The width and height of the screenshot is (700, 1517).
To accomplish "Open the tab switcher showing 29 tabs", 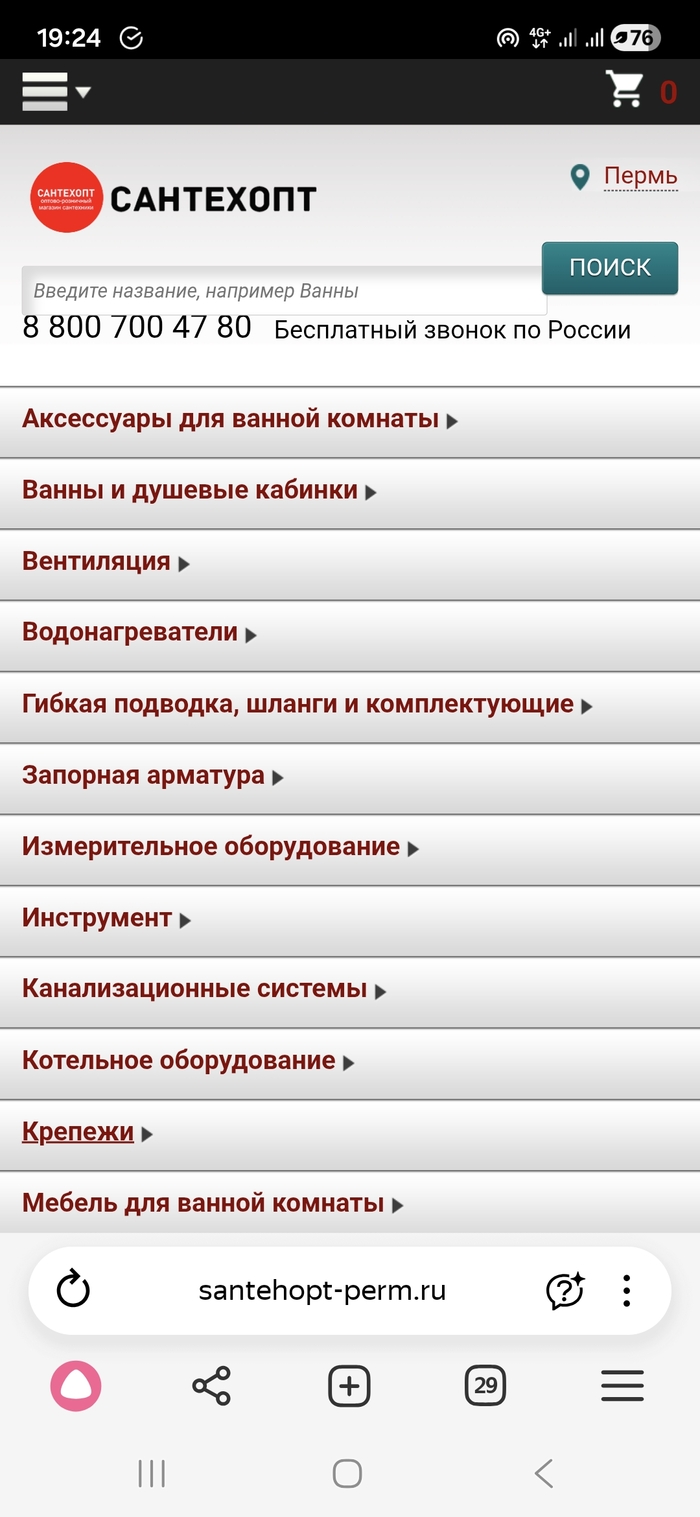I will click(485, 1386).
